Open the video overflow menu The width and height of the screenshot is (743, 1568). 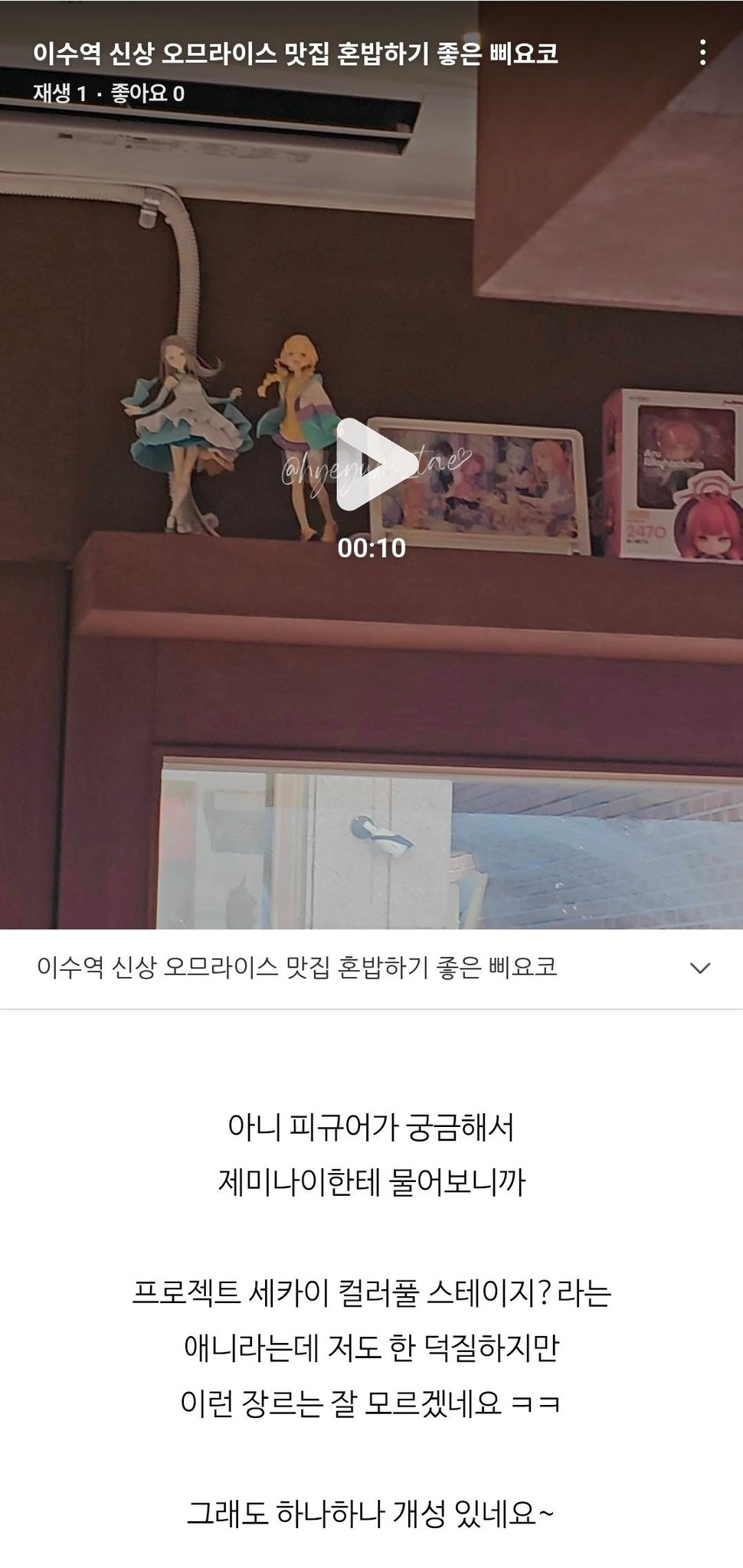point(702,53)
